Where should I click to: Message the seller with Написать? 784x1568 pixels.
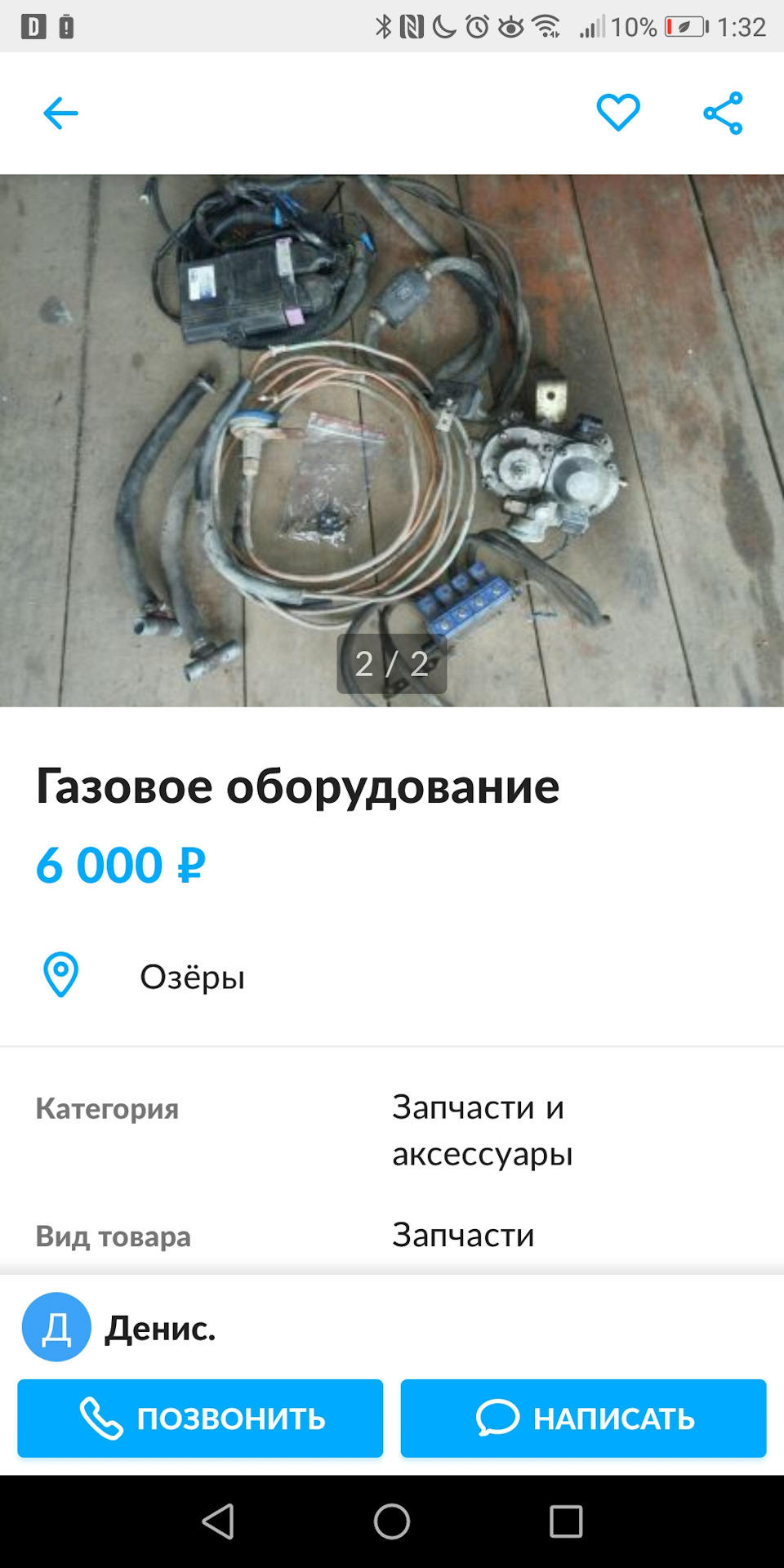[583, 1419]
